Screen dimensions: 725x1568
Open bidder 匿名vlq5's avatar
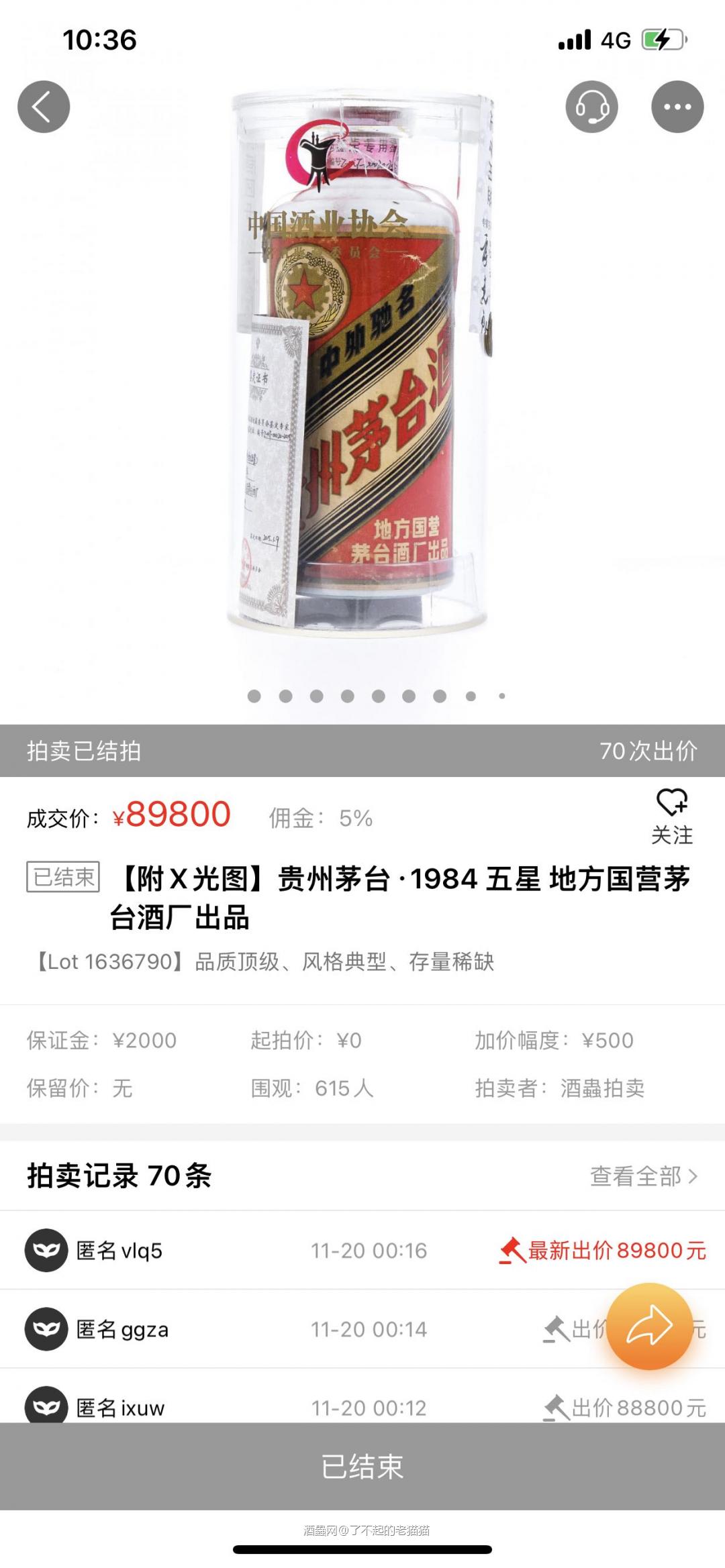click(x=45, y=1249)
